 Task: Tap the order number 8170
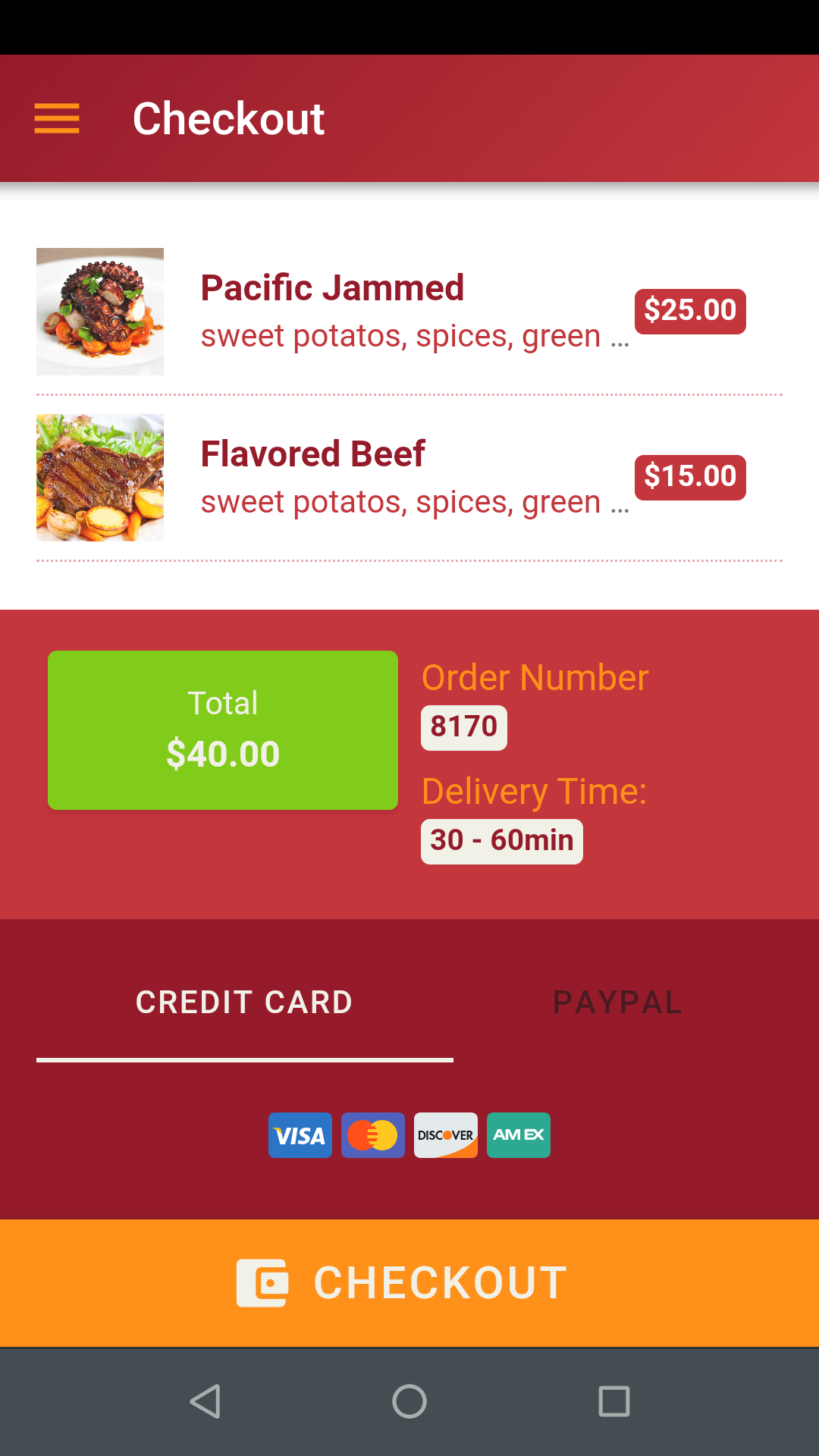click(x=463, y=726)
